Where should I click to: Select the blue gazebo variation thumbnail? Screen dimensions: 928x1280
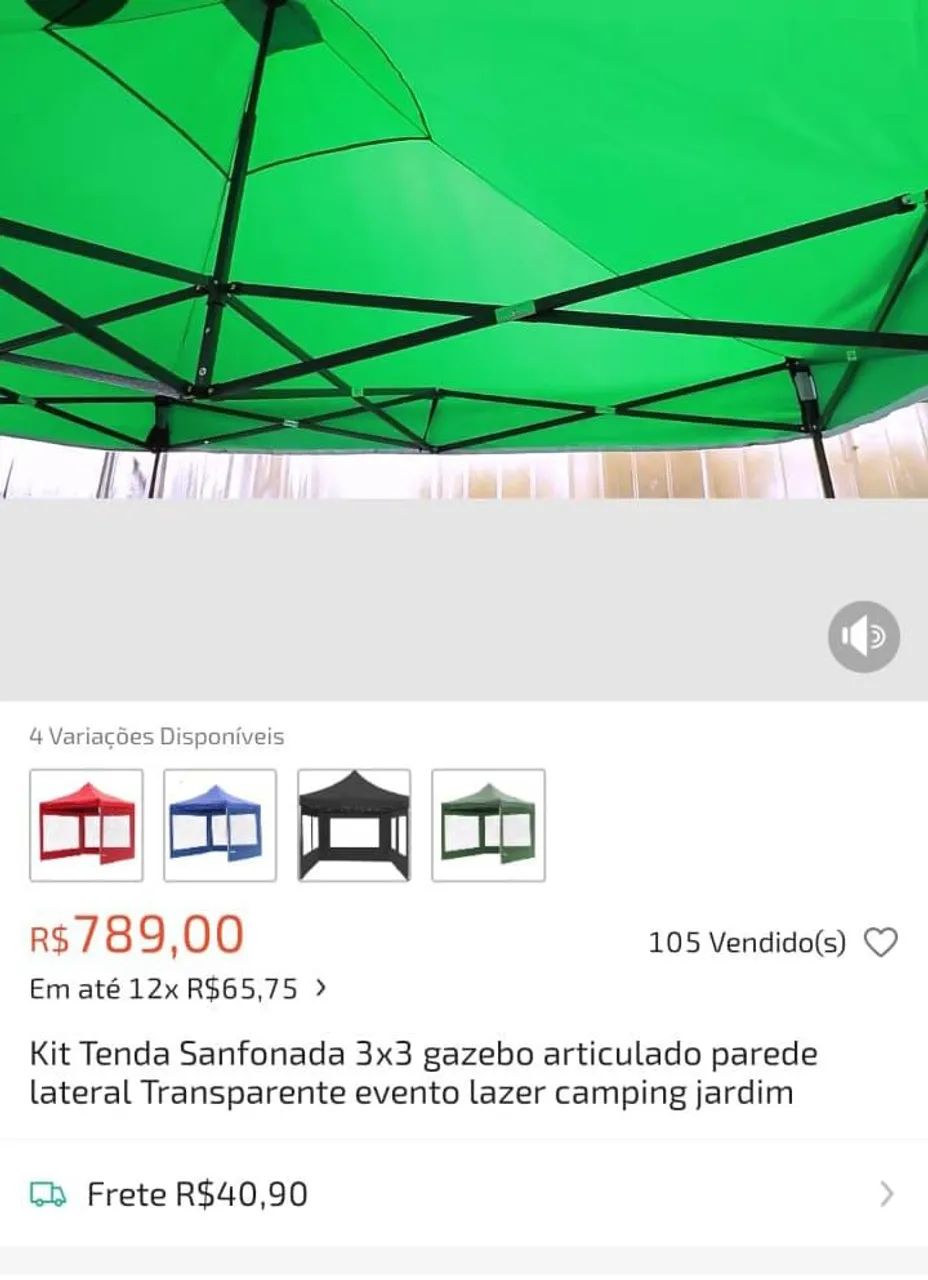220,823
